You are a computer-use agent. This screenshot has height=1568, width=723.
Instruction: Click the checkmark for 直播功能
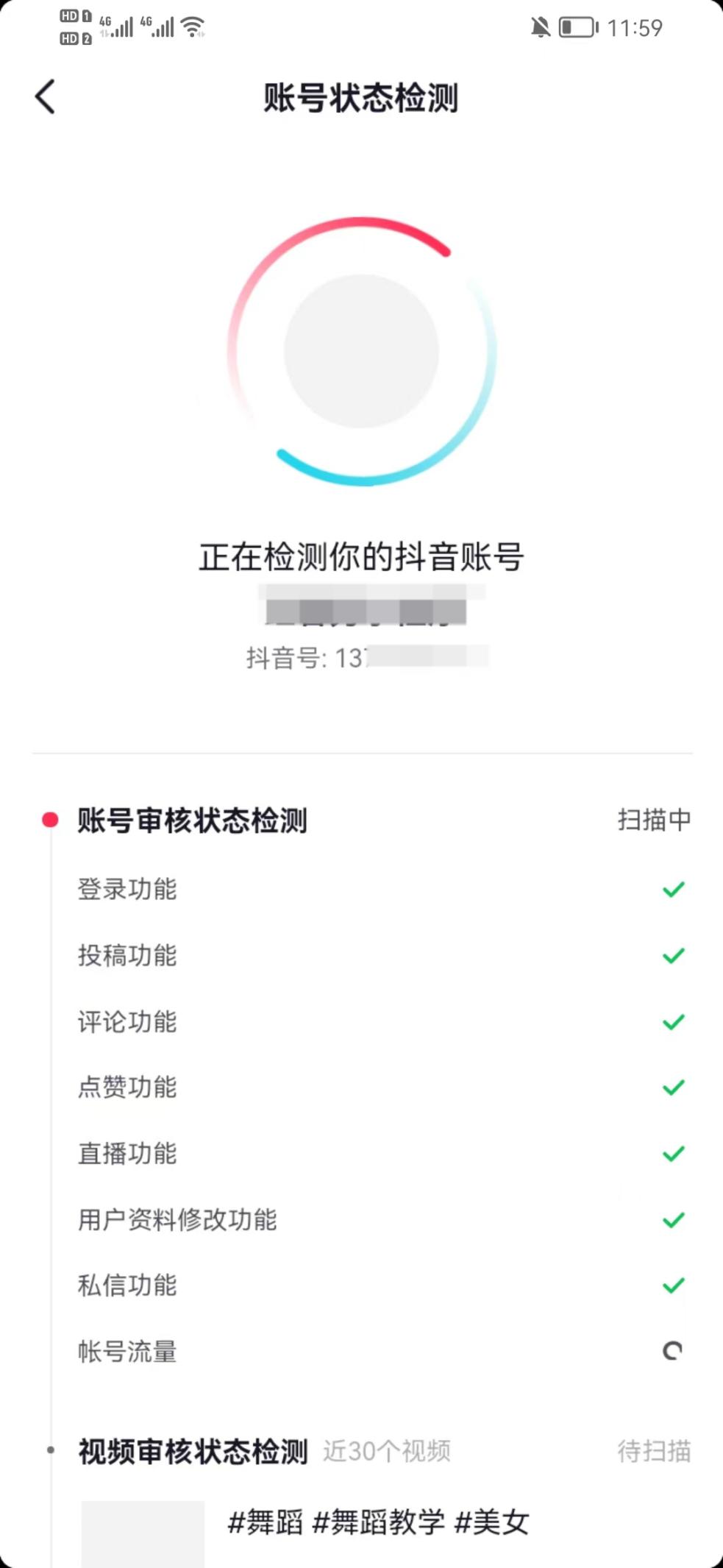(673, 1153)
